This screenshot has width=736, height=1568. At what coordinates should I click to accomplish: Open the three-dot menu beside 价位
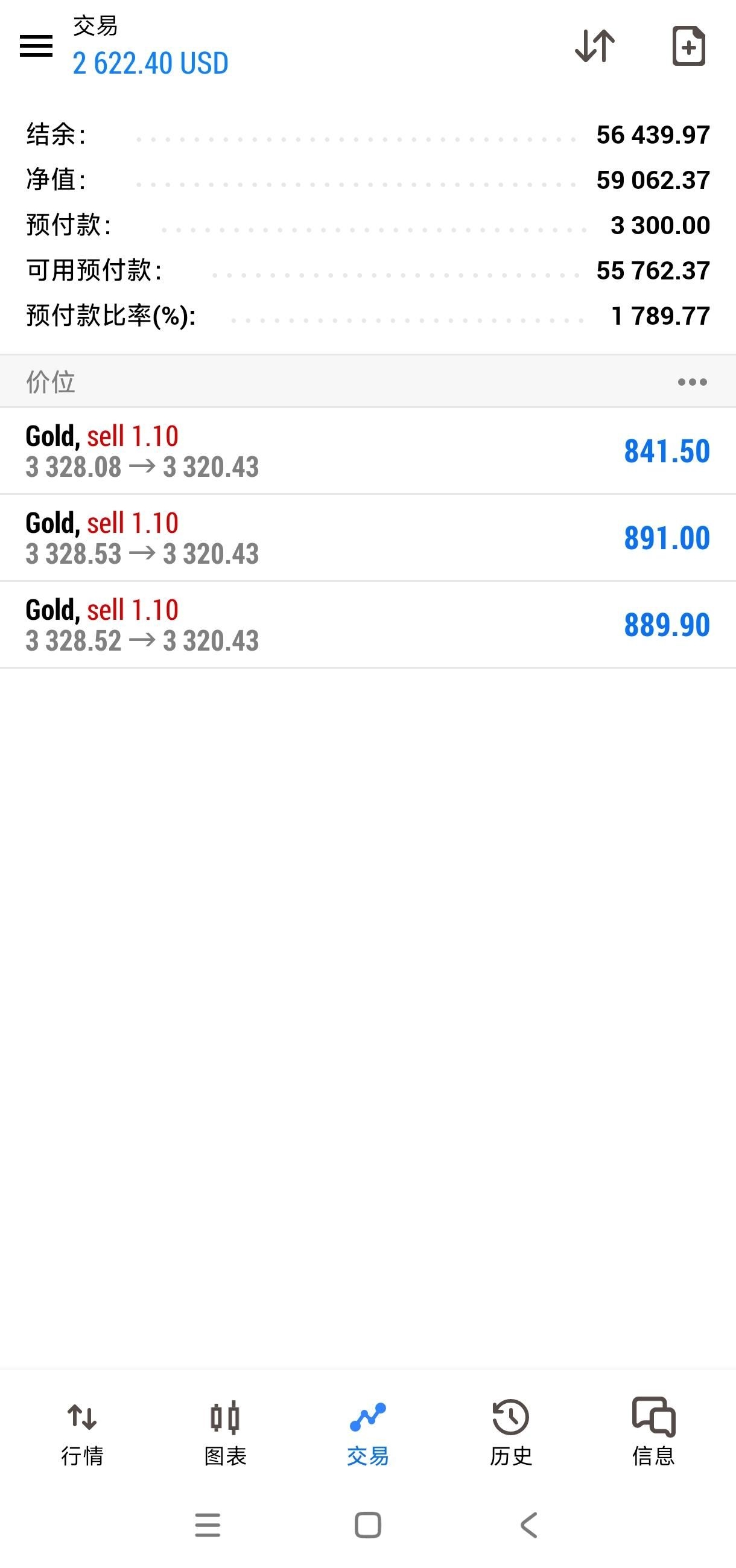[x=692, y=381]
